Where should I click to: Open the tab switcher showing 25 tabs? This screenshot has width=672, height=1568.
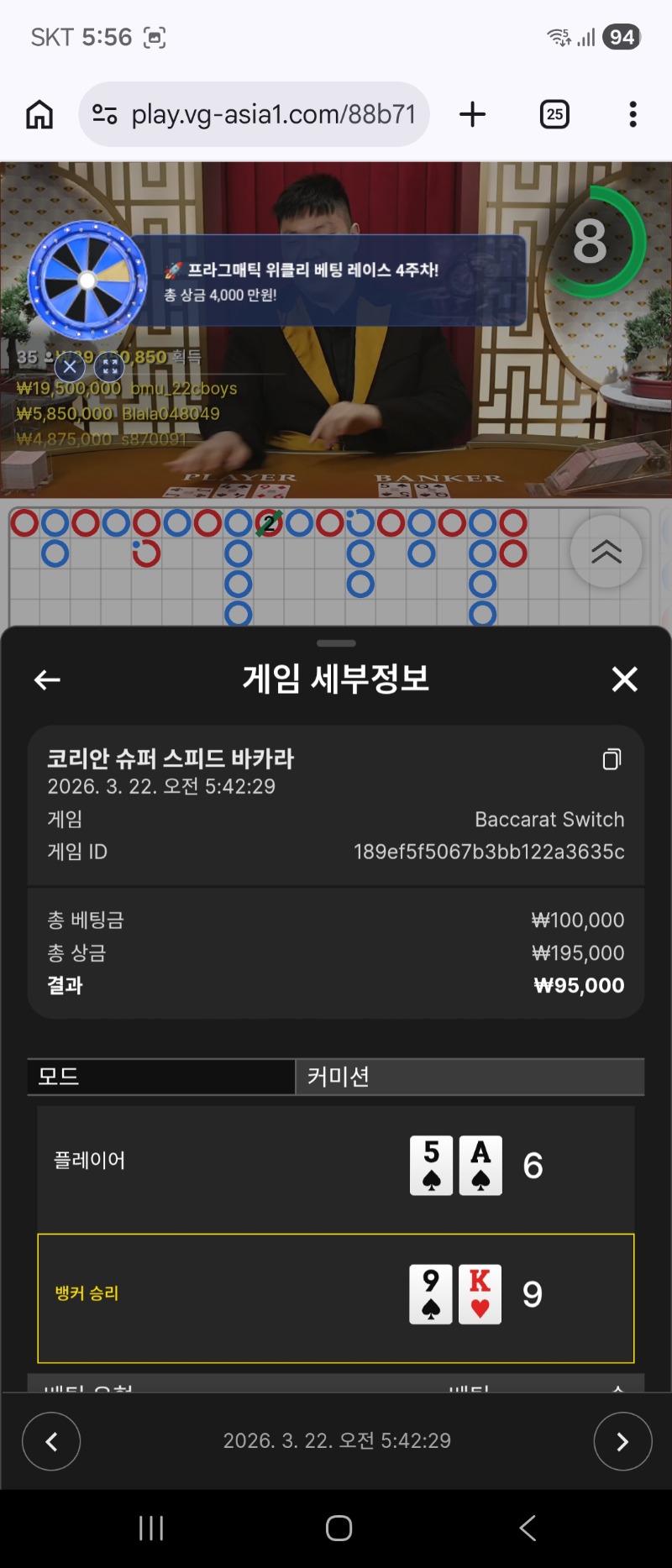click(x=554, y=114)
